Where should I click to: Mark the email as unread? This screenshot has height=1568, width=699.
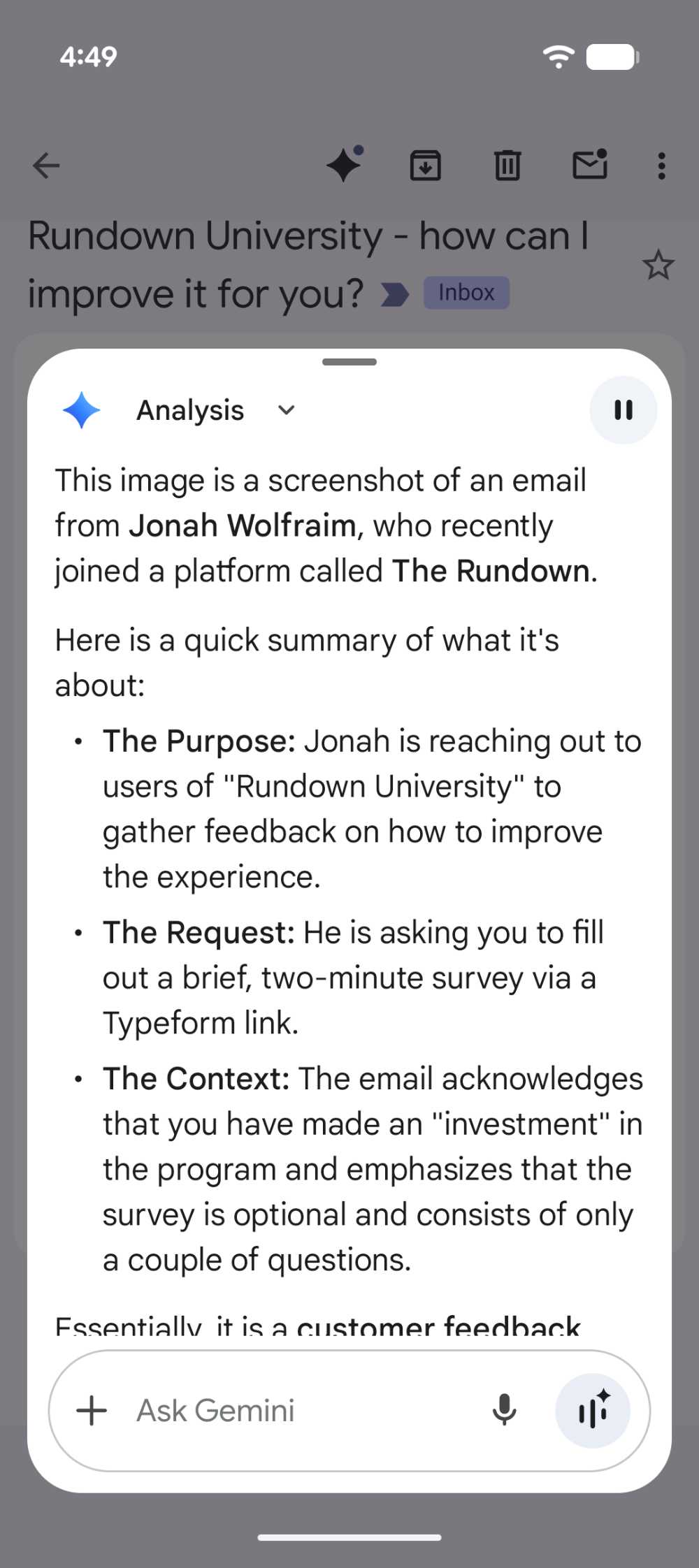[589, 165]
